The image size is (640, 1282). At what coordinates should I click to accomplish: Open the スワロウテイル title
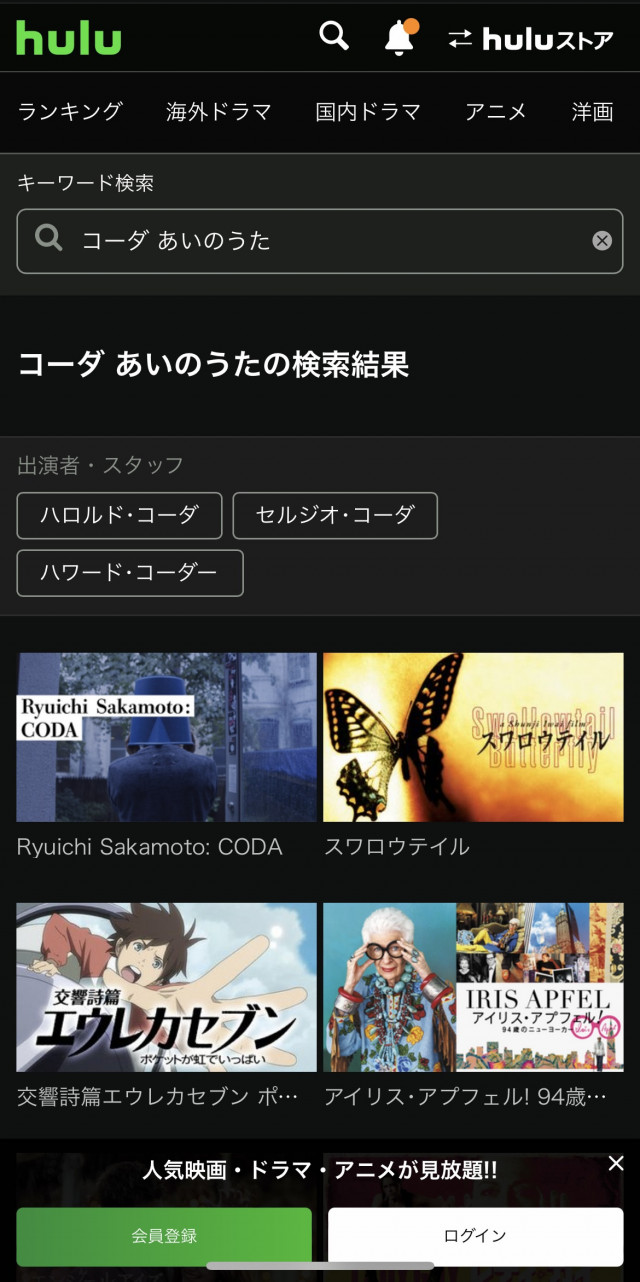point(472,737)
